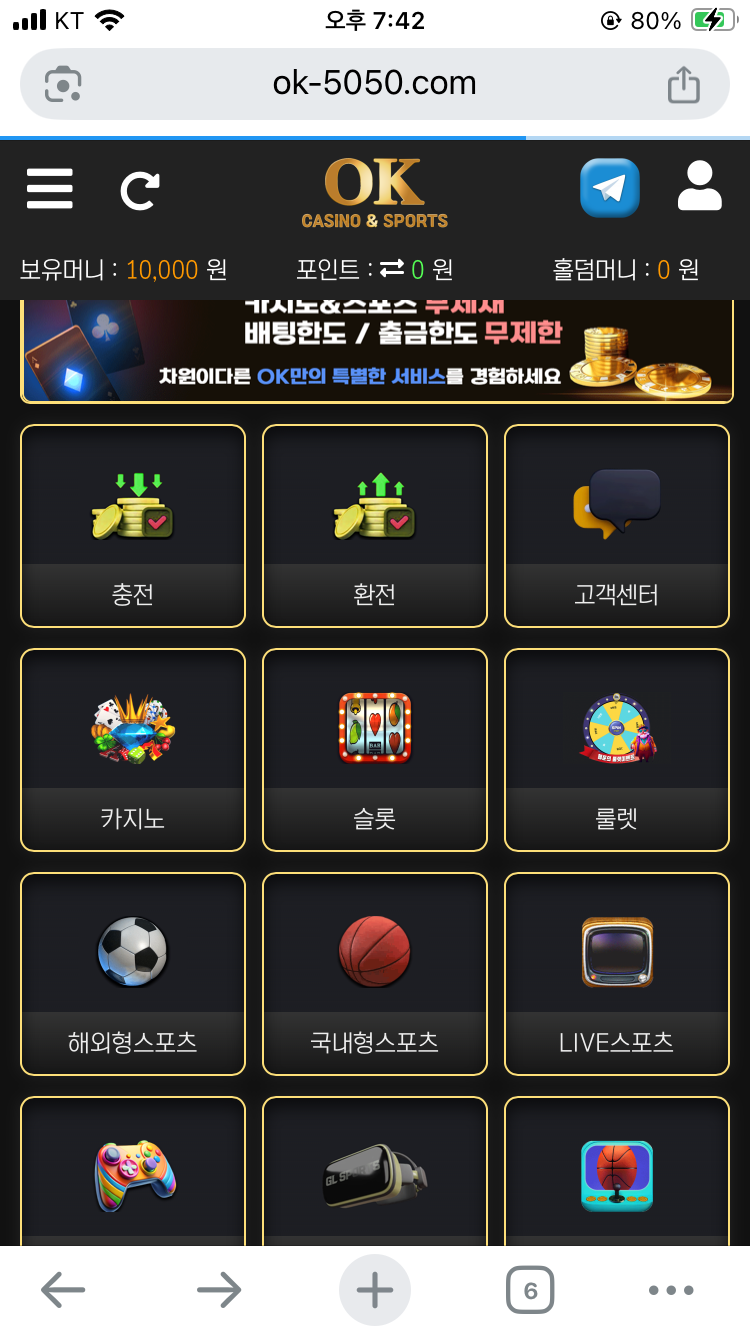Image resolution: width=750 pixels, height=1334 pixels.
Task: Select the 카지노 tile
Action: tap(133, 750)
